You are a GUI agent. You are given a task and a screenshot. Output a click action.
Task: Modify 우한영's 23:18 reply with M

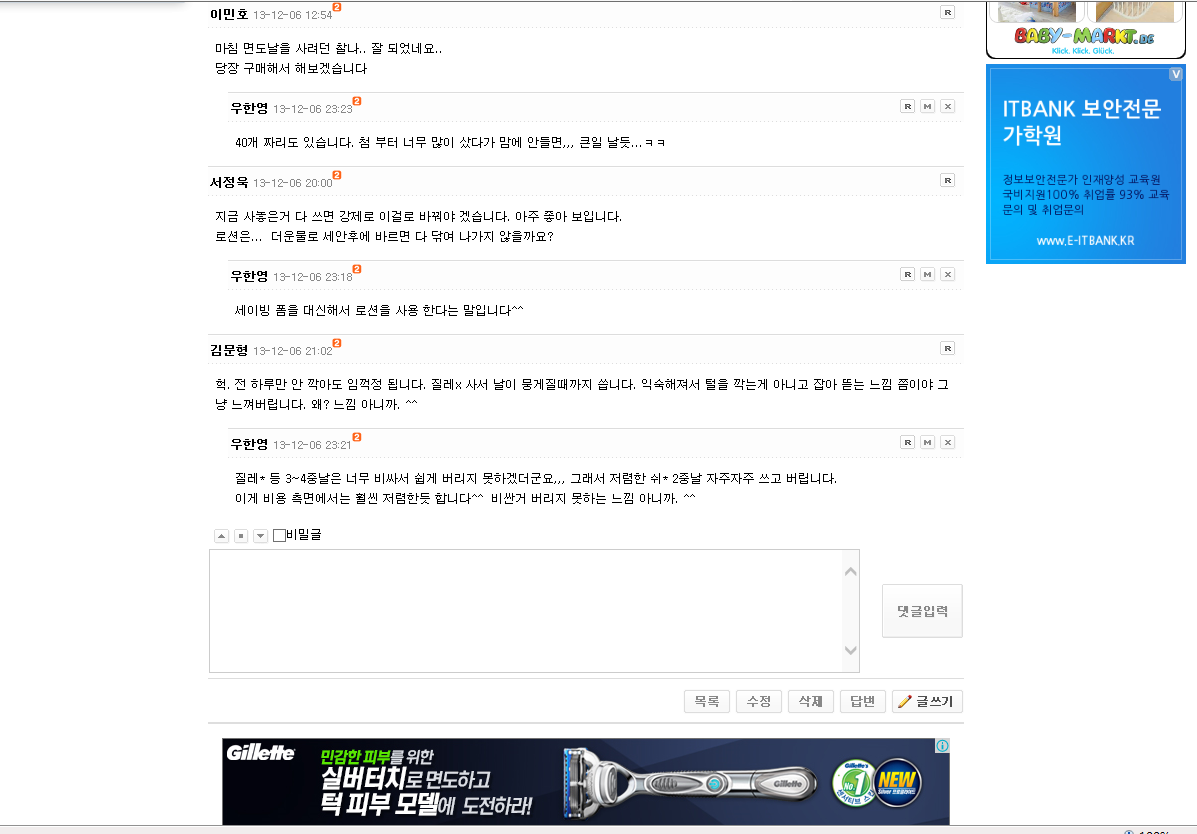click(927, 274)
